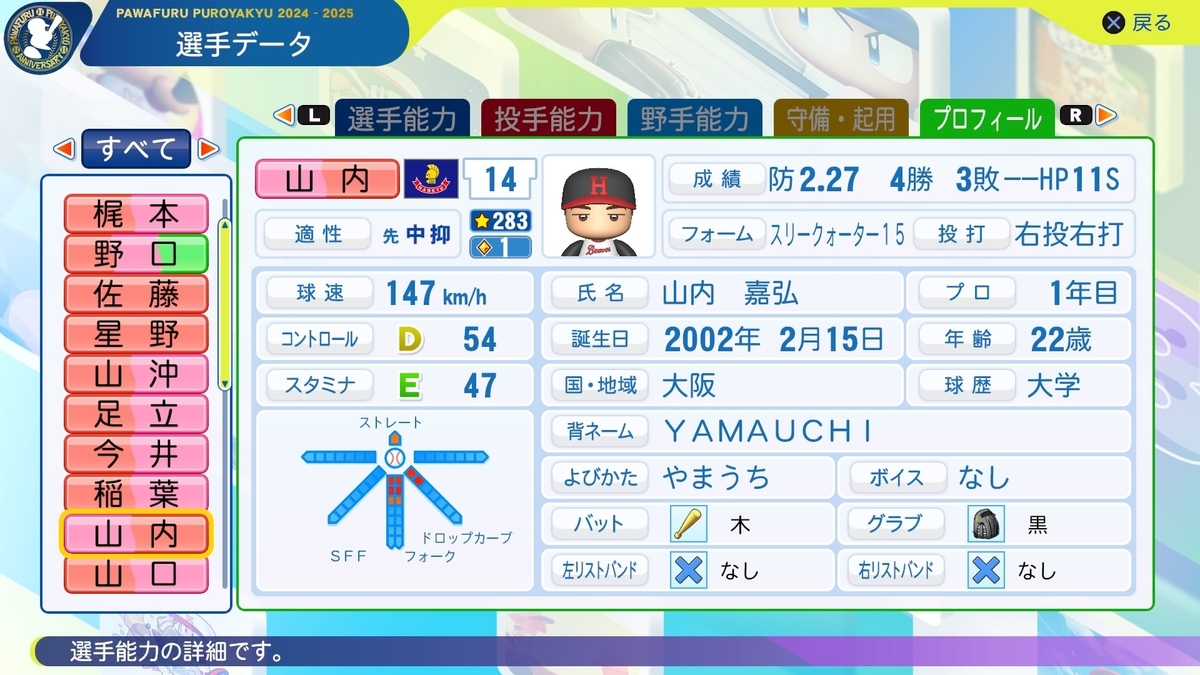Screen dimensions: 1200x675
Task: Select player 今井 from the list
Action: tap(136, 454)
